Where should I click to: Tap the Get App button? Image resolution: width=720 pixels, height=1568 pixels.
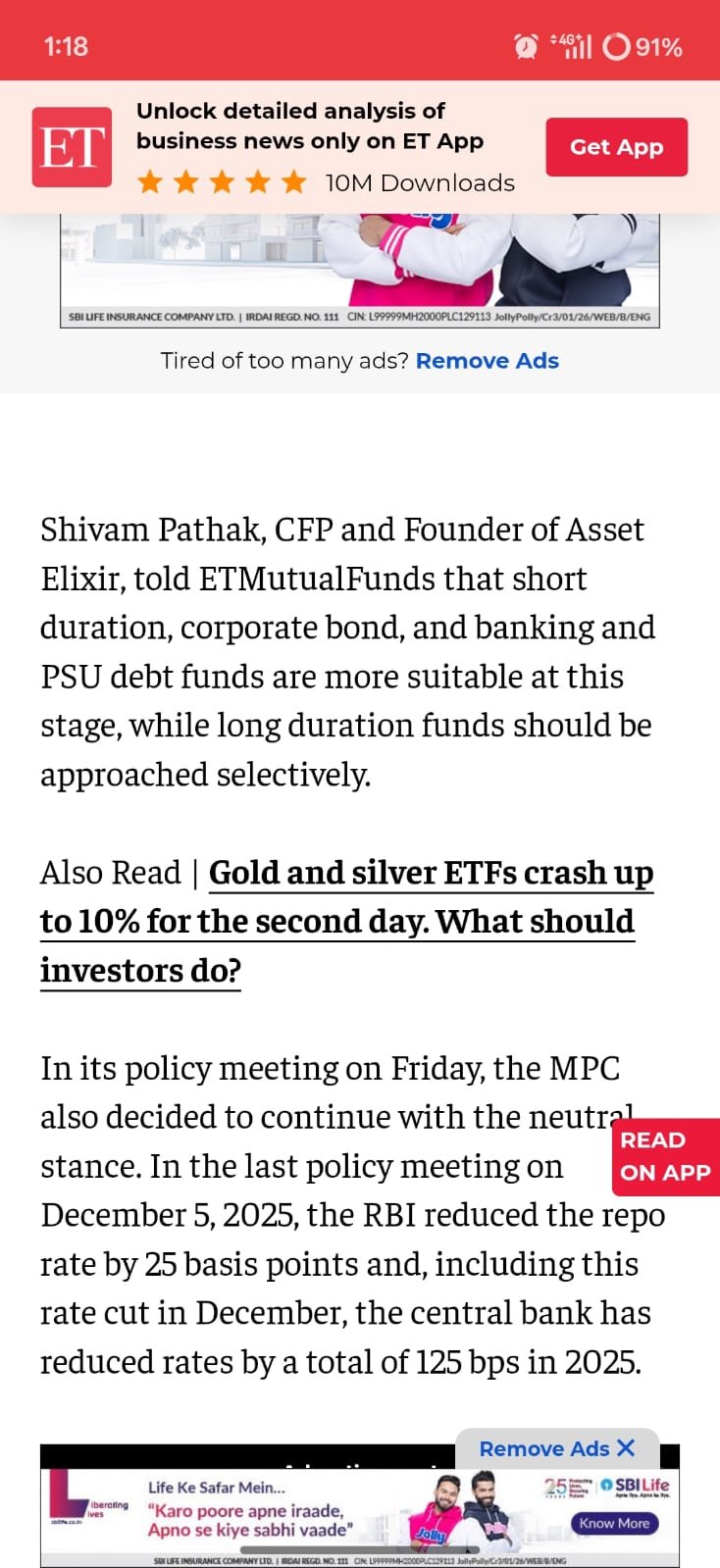(x=616, y=147)
